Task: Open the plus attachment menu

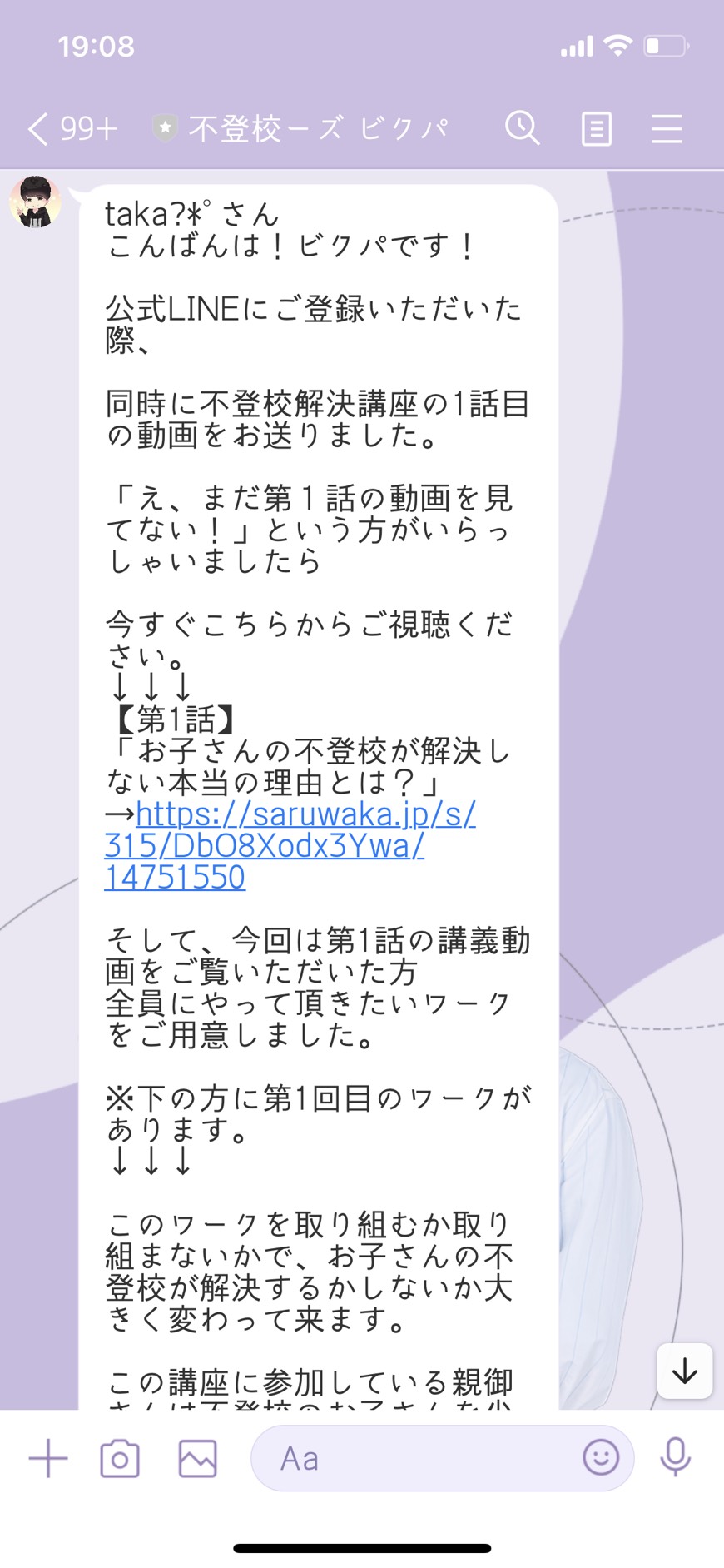Action: coord(48,1458)
